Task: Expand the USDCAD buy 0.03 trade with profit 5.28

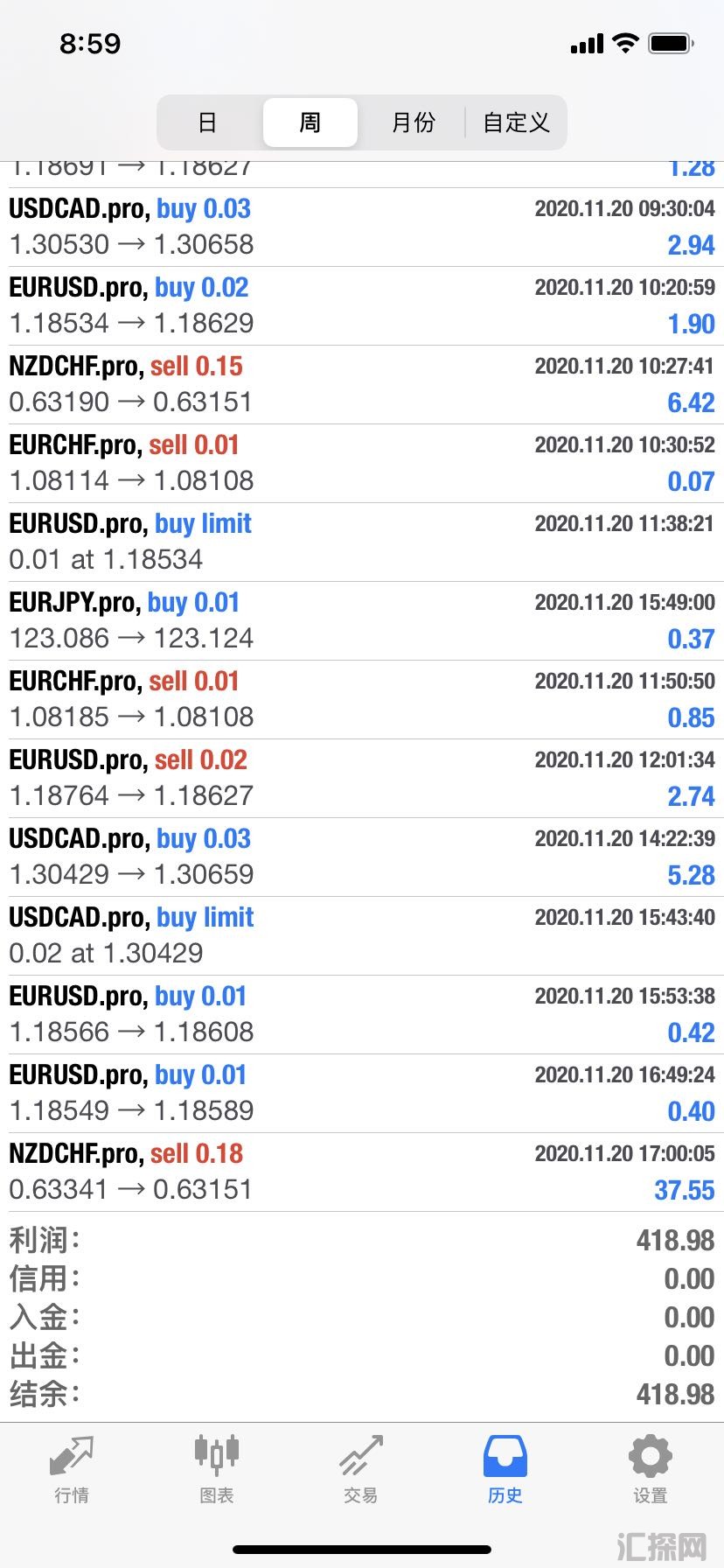Action: click(362, 857)
